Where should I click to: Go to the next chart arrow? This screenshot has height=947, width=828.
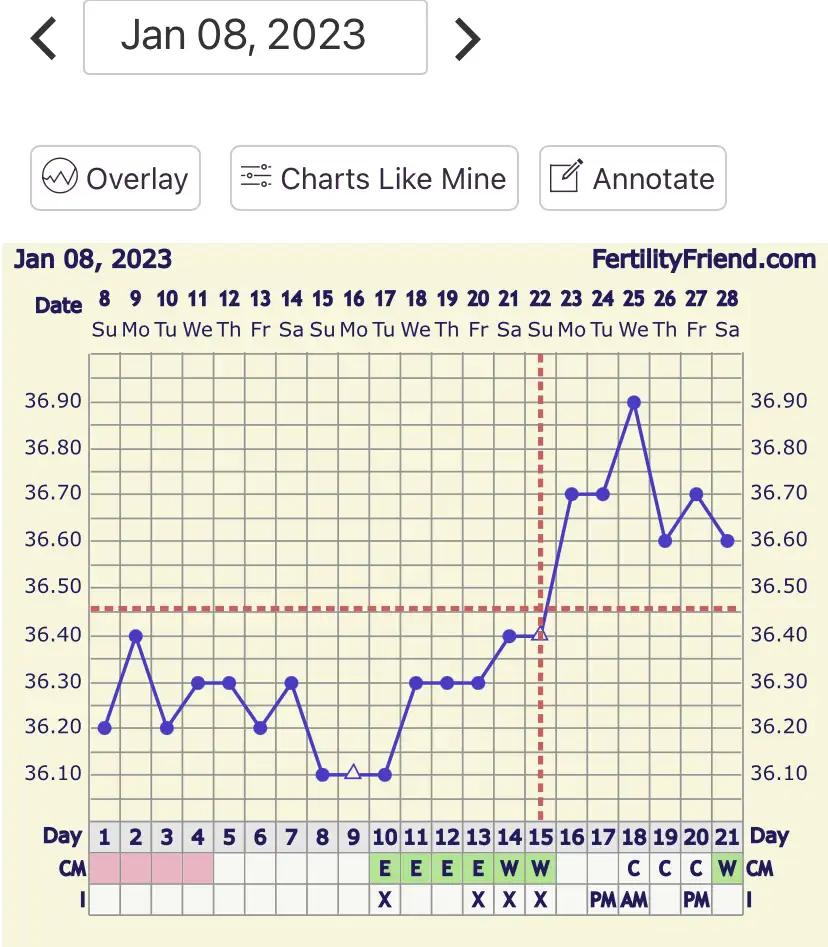coord(467,38)
